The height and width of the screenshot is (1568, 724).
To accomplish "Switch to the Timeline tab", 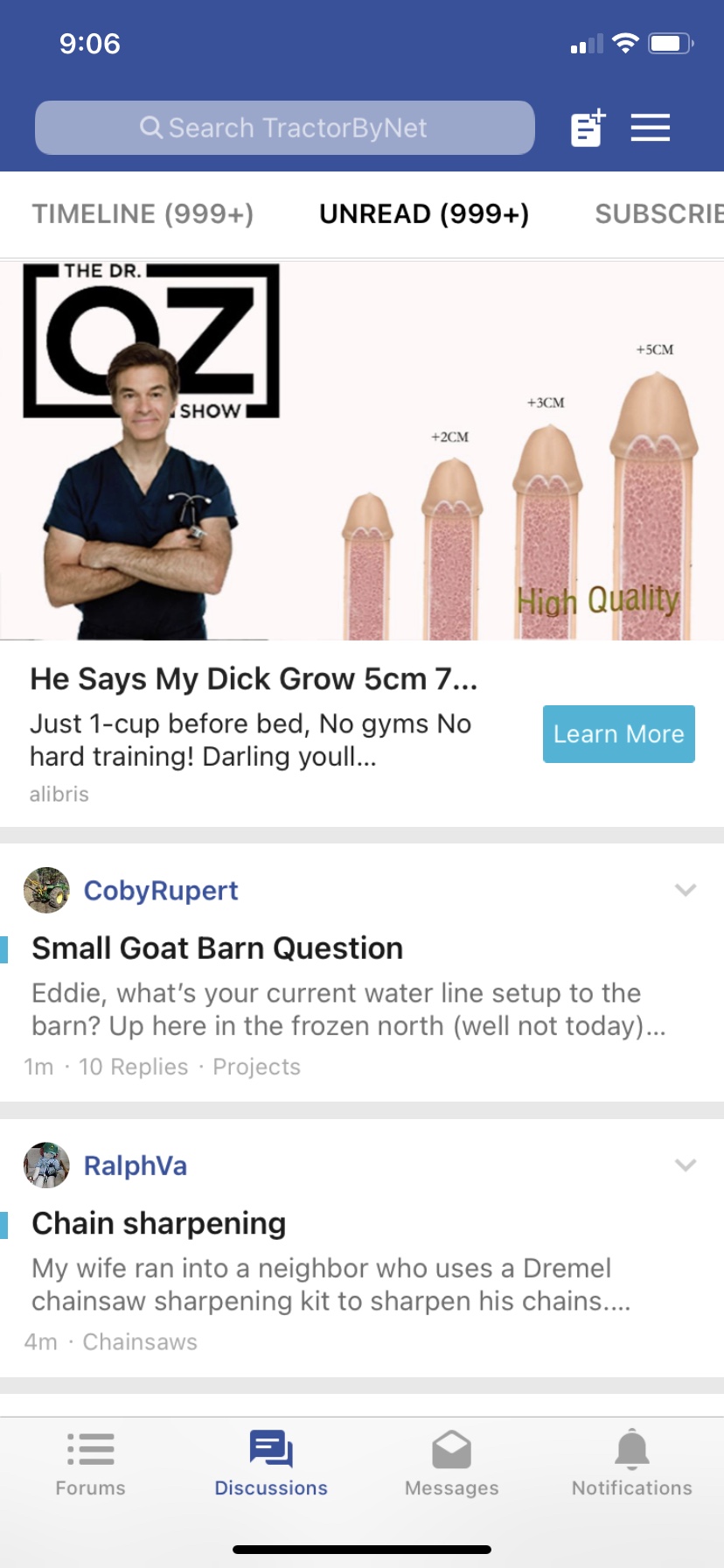I will pos(143,213).
